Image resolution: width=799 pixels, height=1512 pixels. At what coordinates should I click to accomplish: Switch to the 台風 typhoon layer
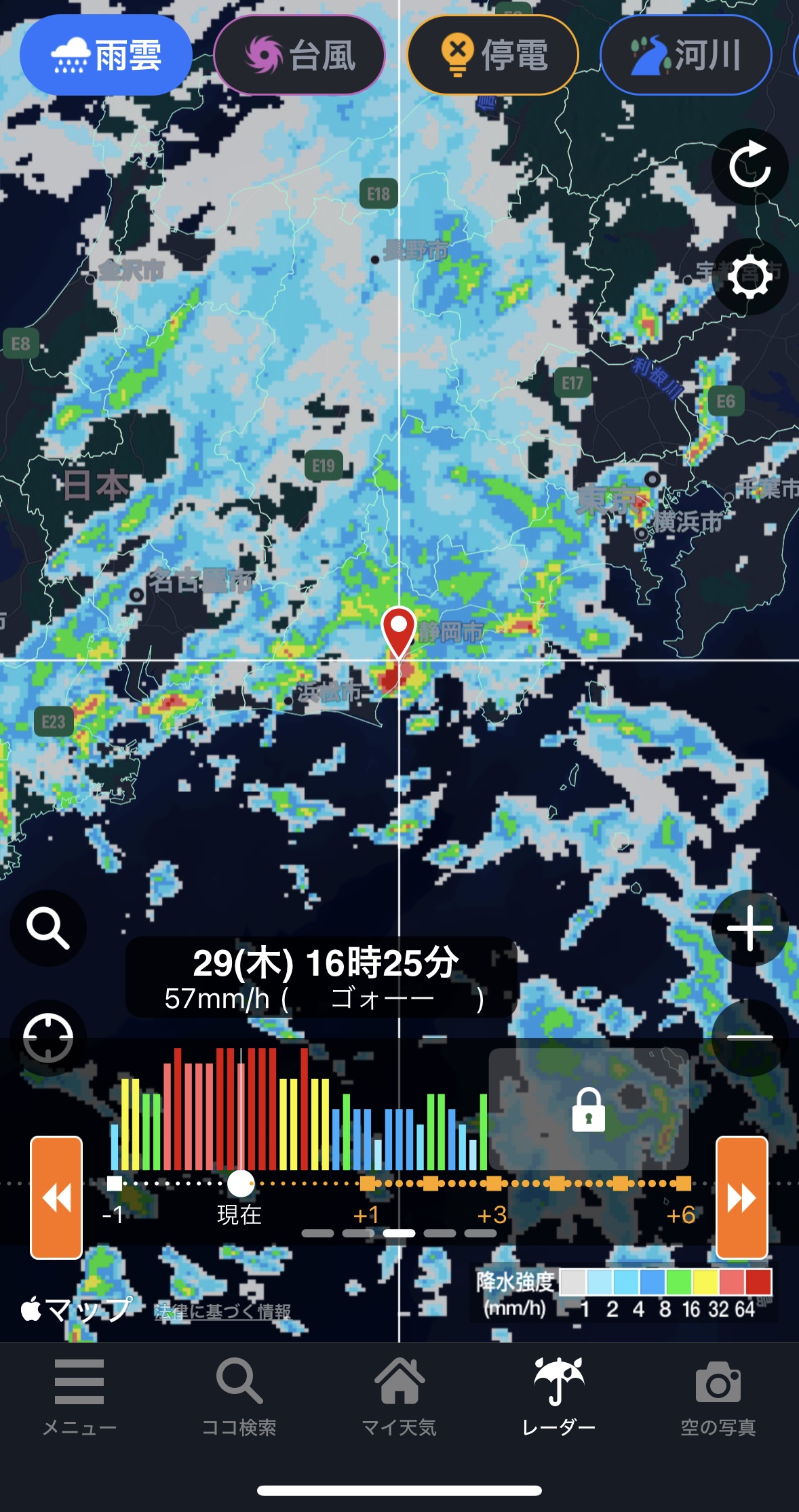(x=299, y=55)
